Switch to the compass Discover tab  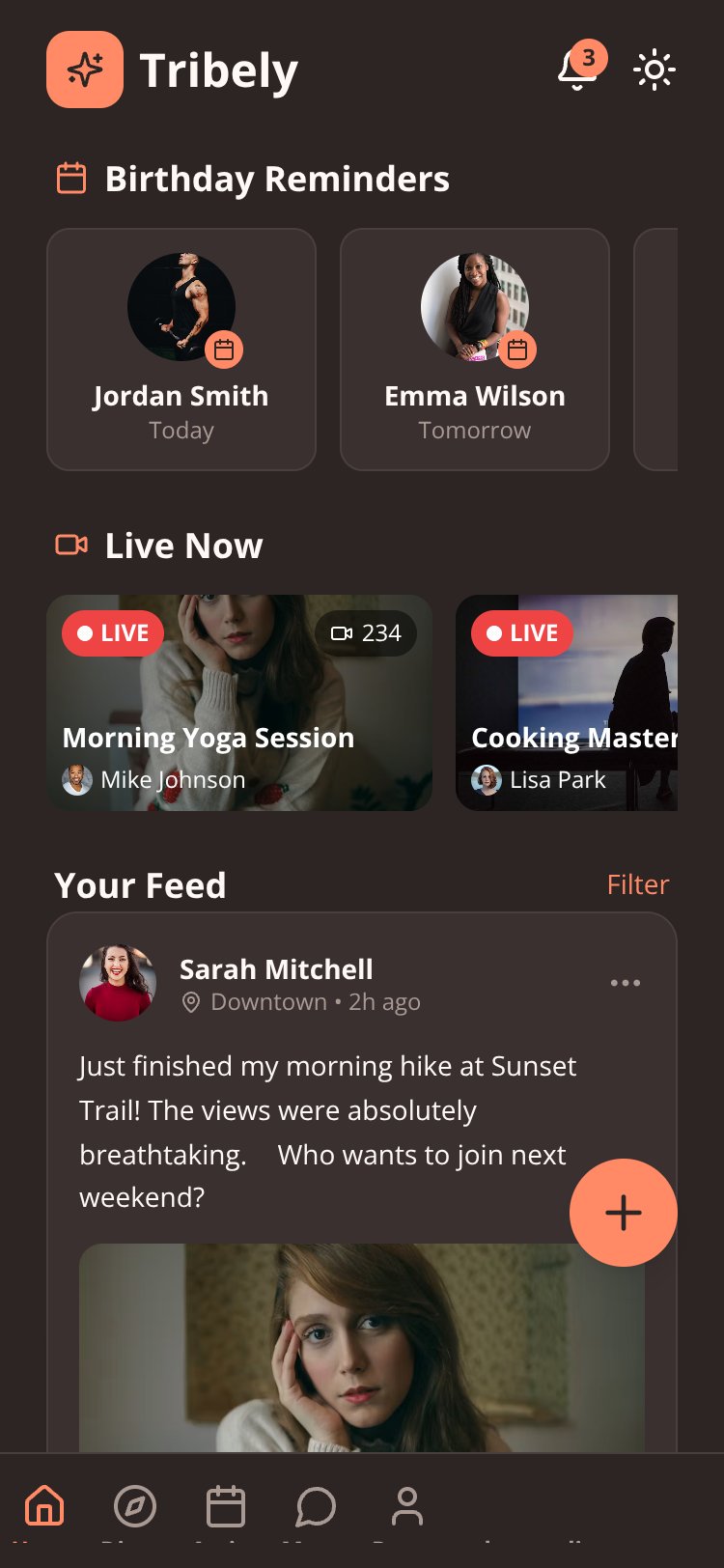point(135,1506)
